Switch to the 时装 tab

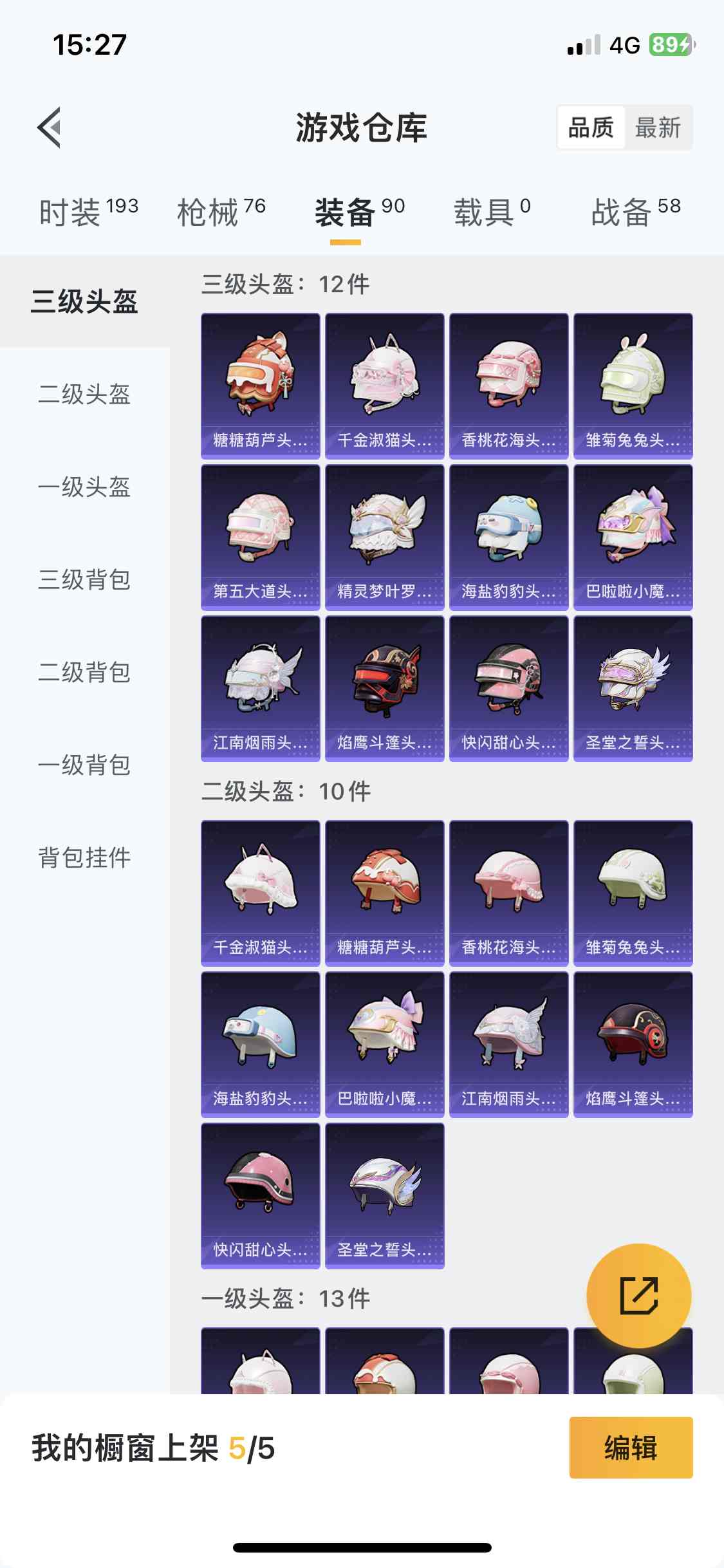[x=88, y=212]
